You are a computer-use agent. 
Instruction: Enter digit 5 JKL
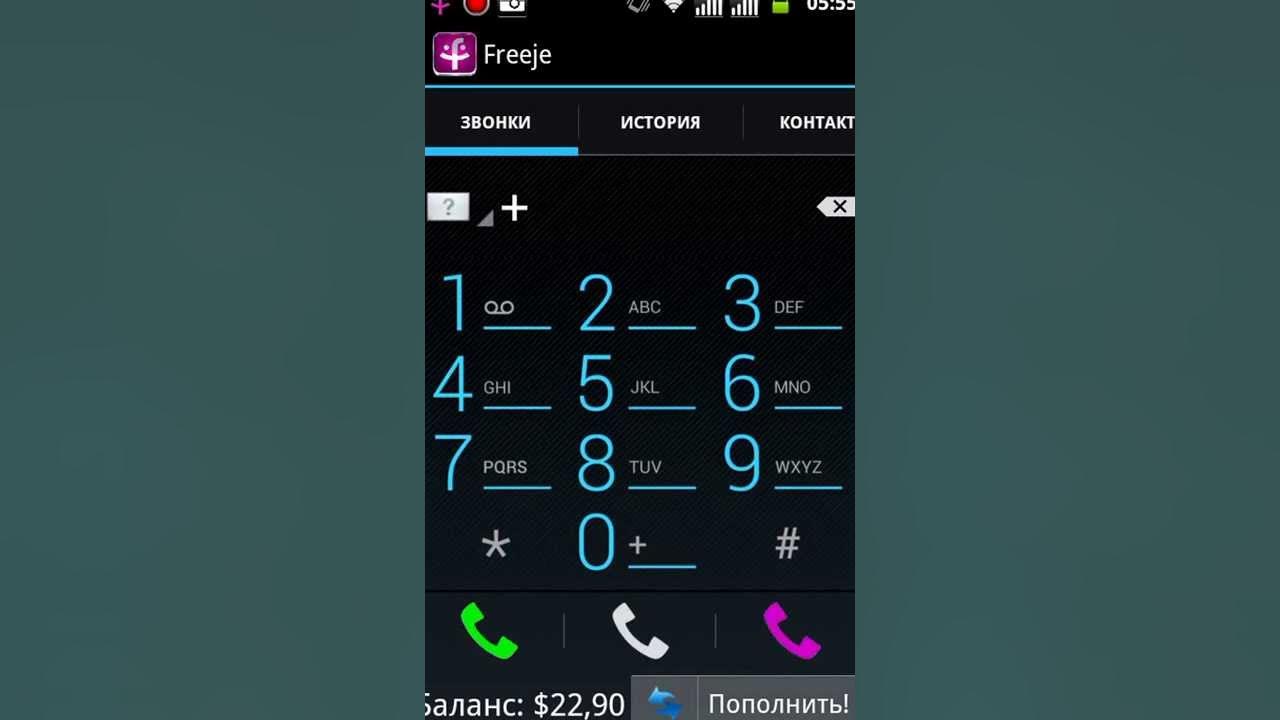click(x=637, y=383)
